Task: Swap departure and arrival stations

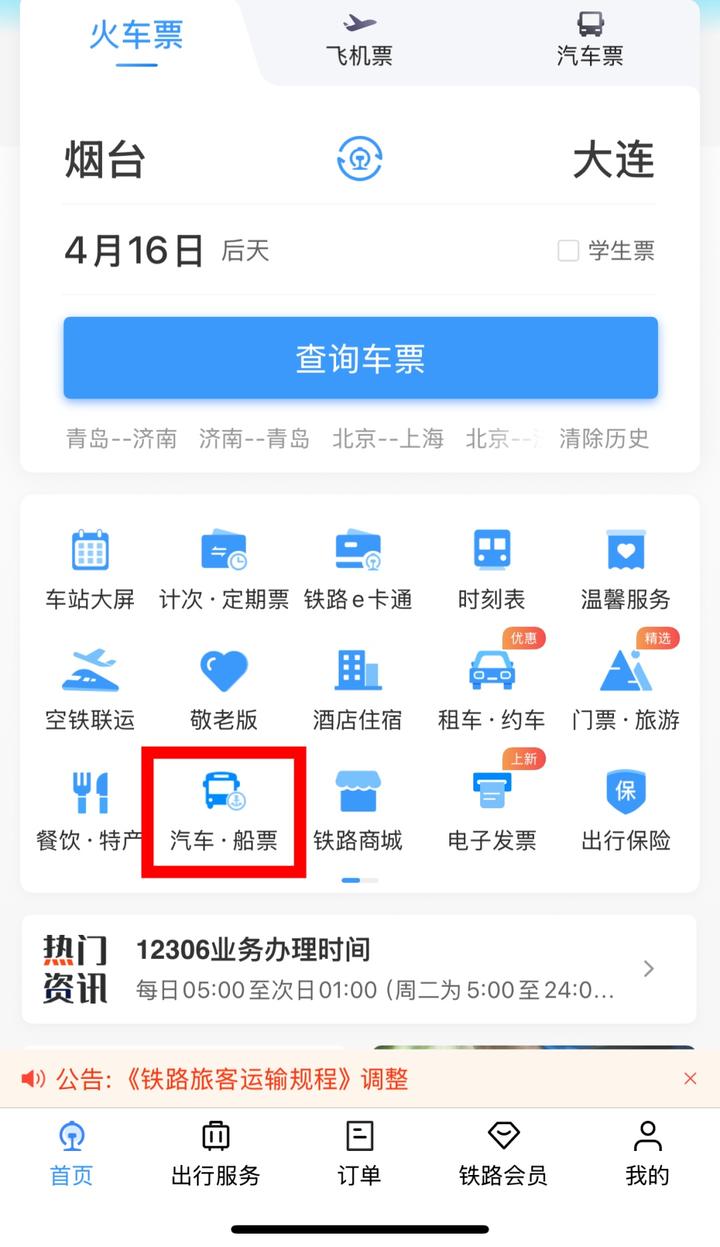Action: click(x=359, y=159)
